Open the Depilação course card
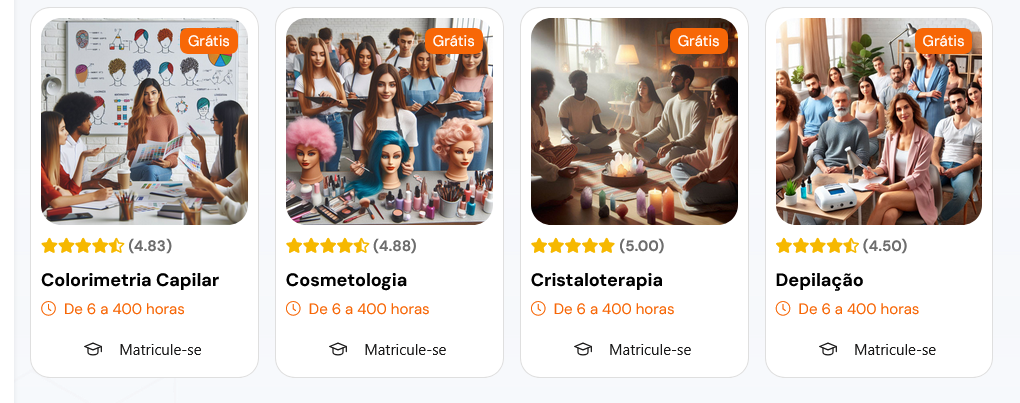Viewport: 1020px width, 403px height. (x=819, y=280)
